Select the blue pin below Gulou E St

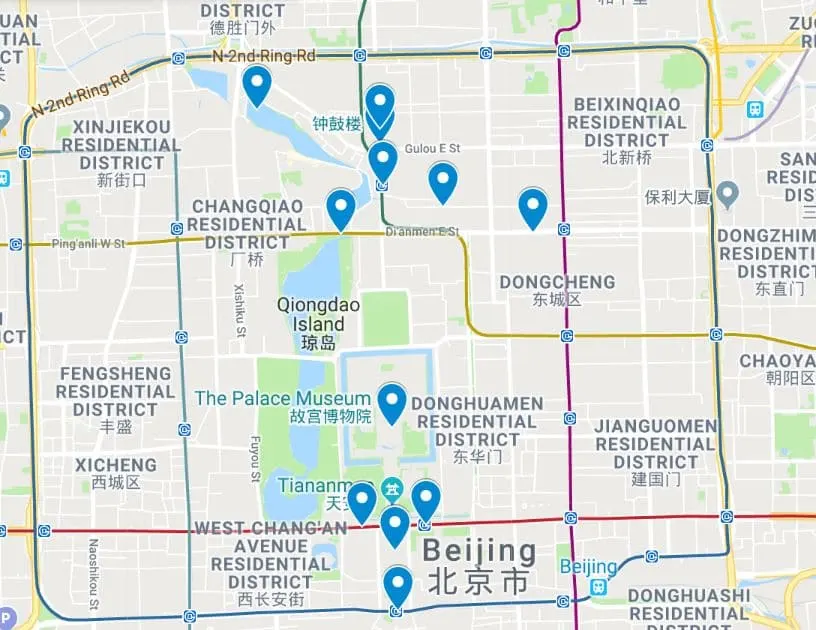click(x=443, y=181)
